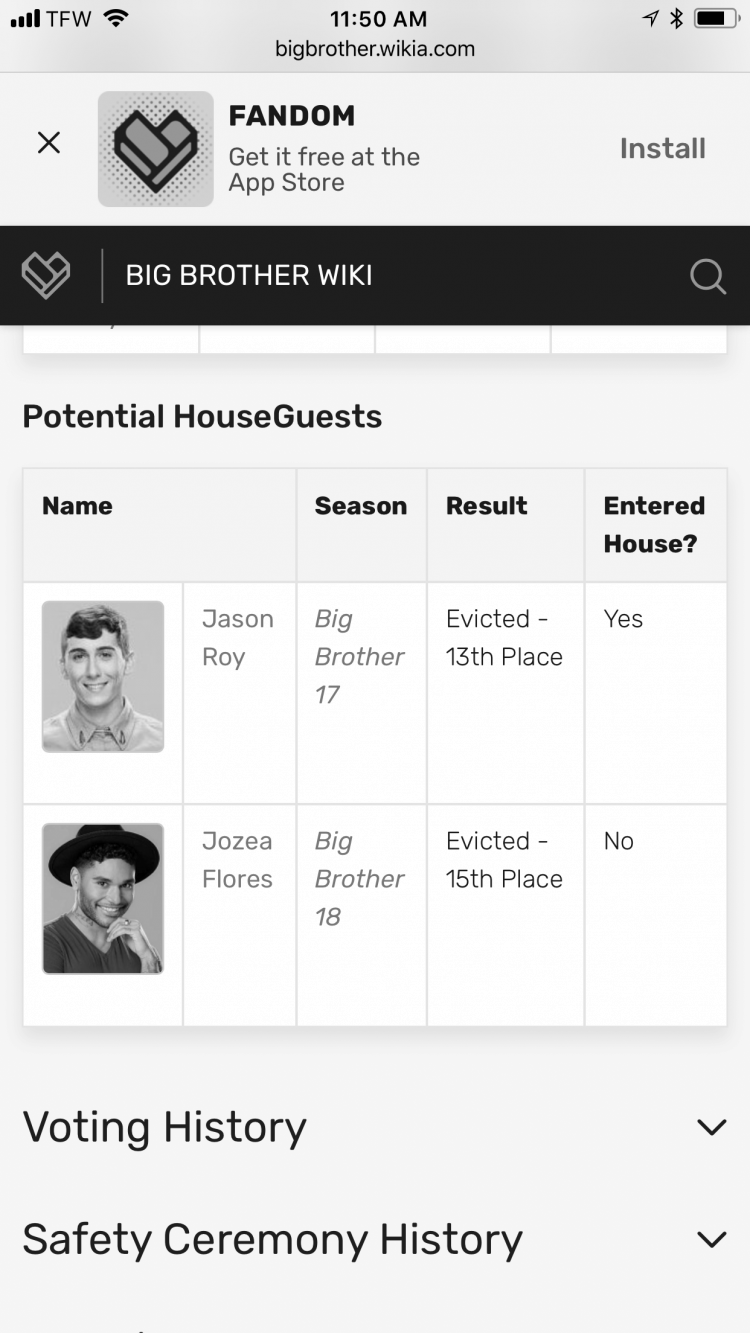Tap the Fandom heart logo in header
Screen dimensions: 750x1333
coord(46,275)
